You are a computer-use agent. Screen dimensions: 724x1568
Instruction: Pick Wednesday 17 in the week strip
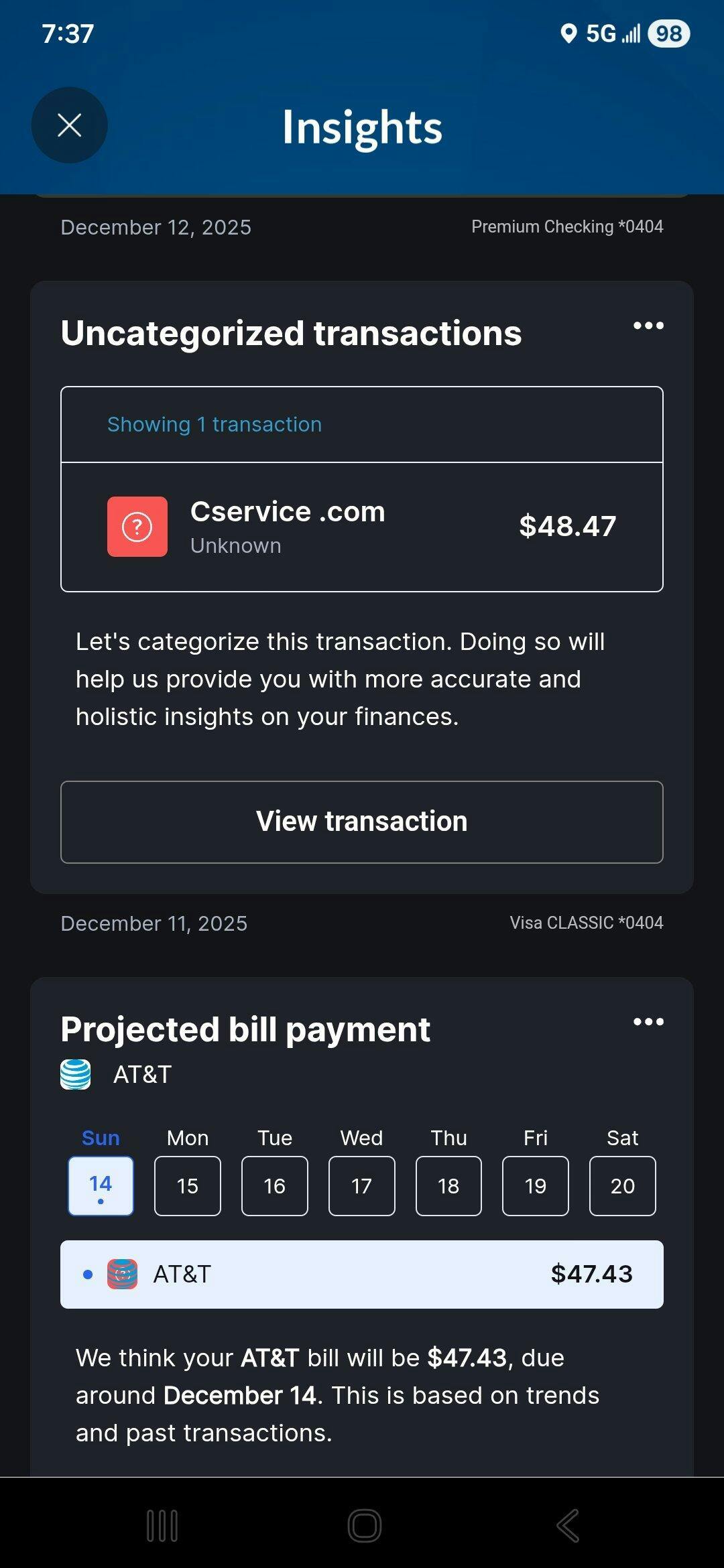pyautogui.click(x=362, y=1185)
